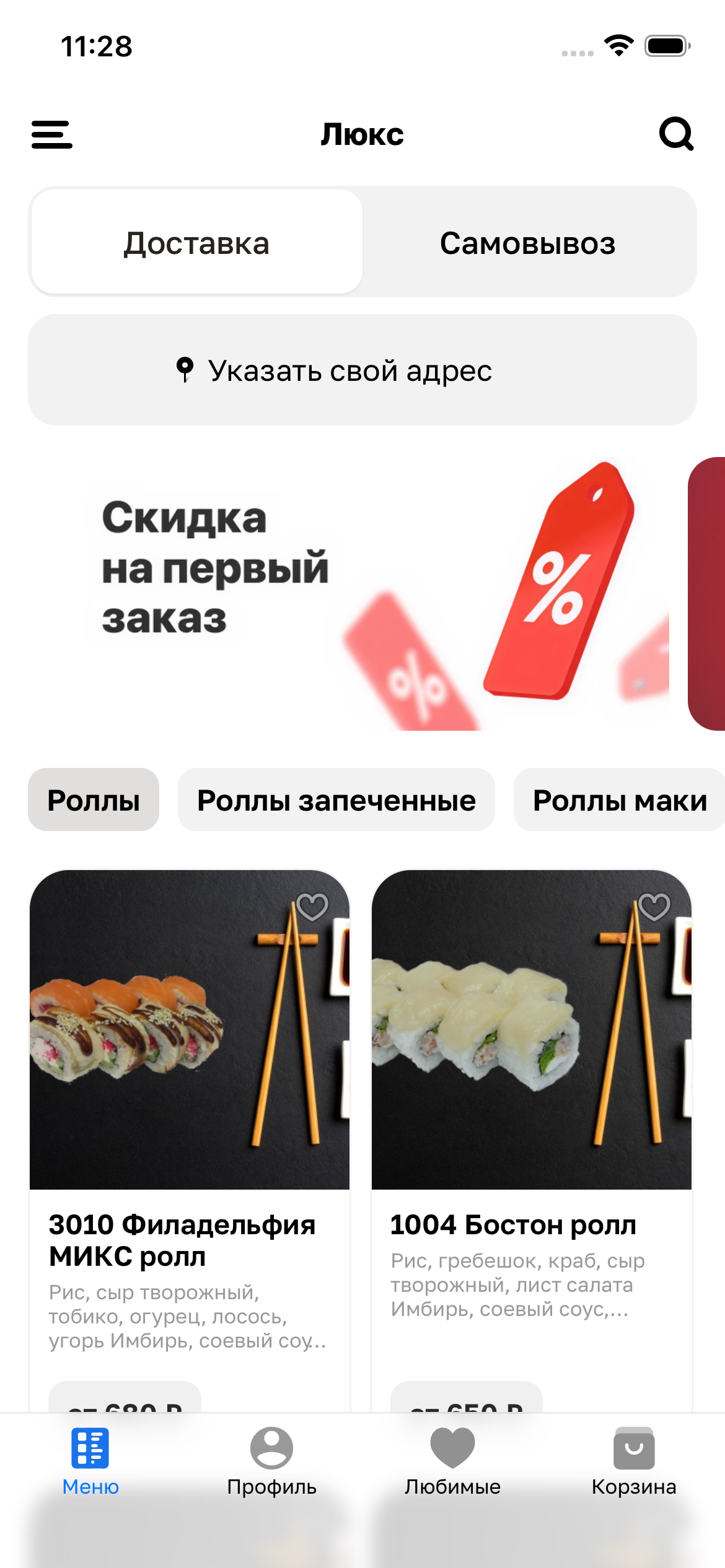Switch to the Профиль tab
725x1568 pixels.
[x=271, y=1460]
